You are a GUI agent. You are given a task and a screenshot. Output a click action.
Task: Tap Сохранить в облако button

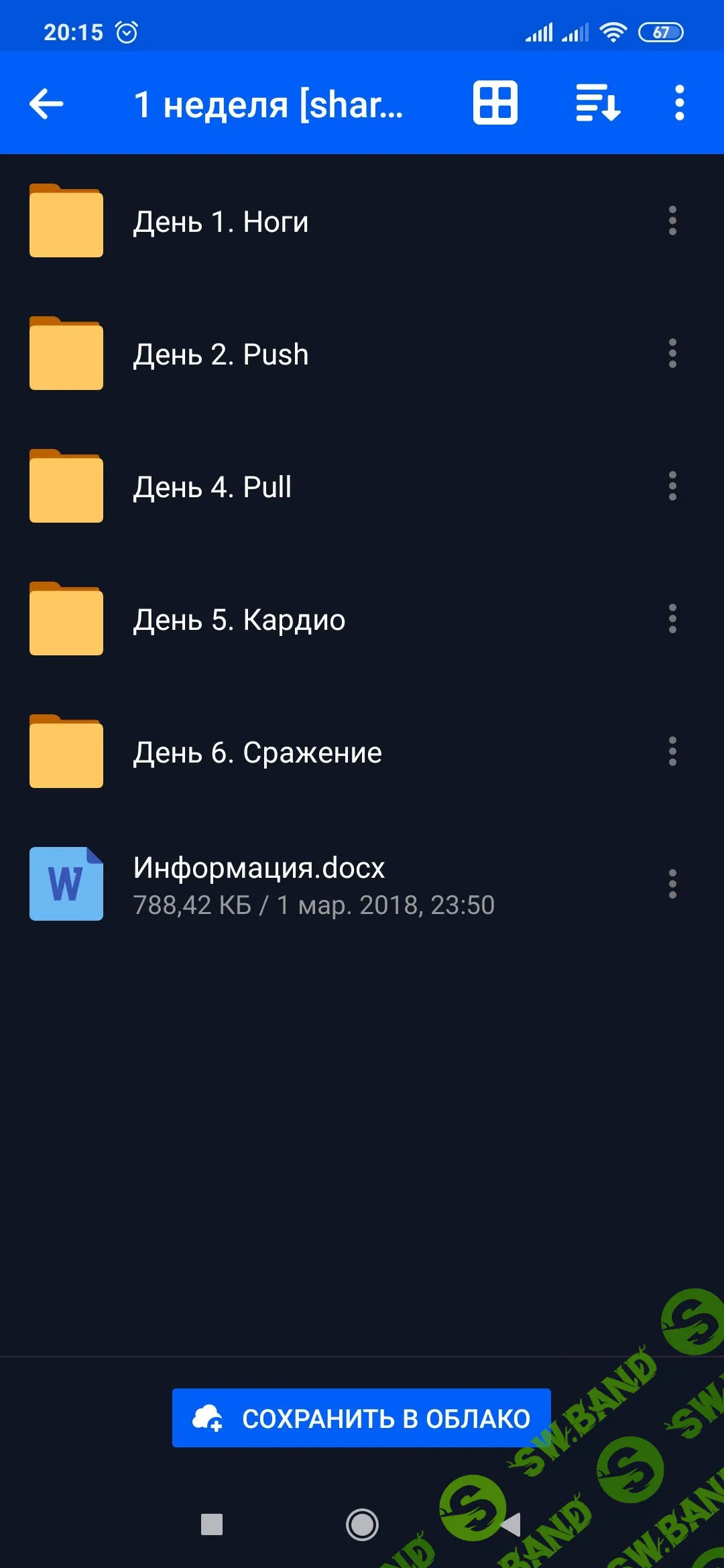(361, 1418)
